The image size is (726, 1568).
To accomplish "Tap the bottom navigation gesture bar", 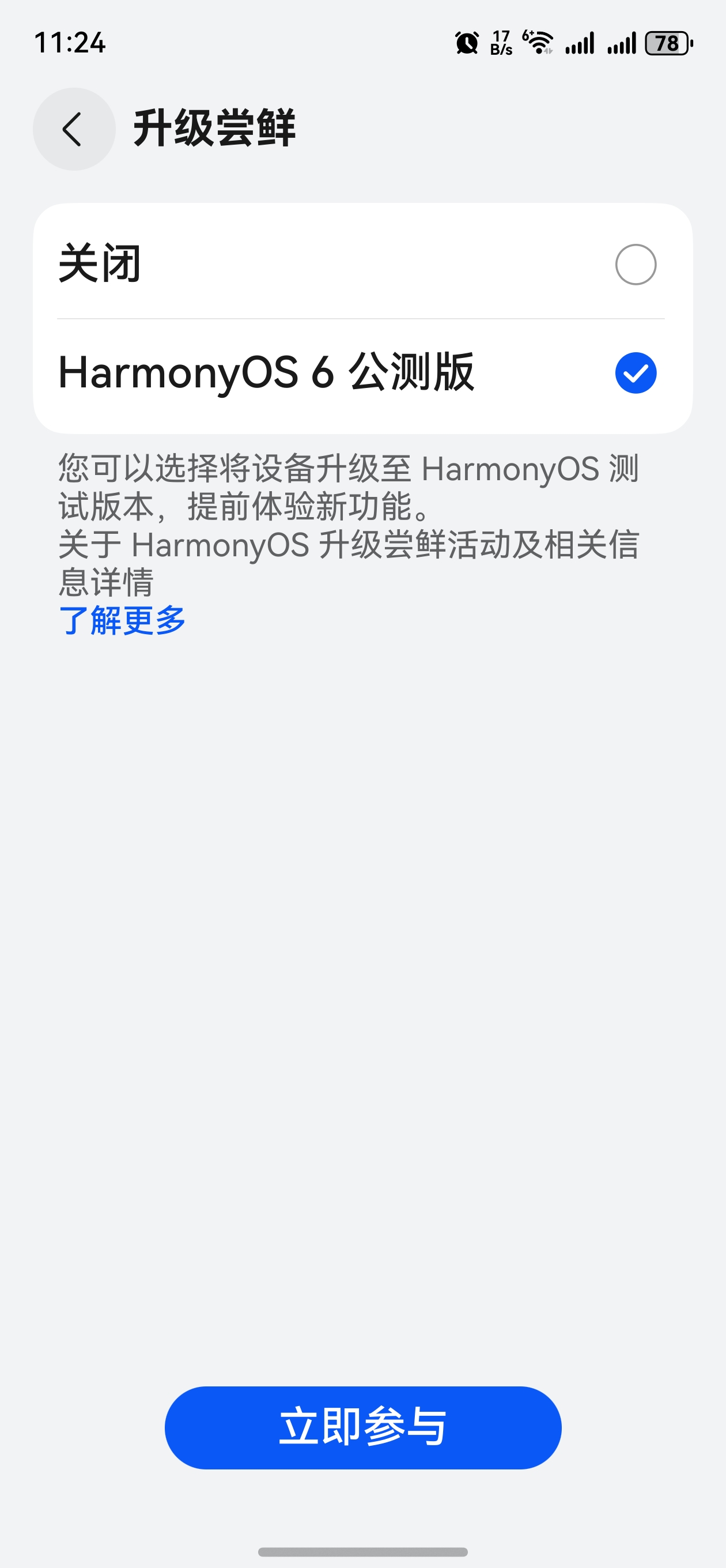I will (x=362, y=1551).
